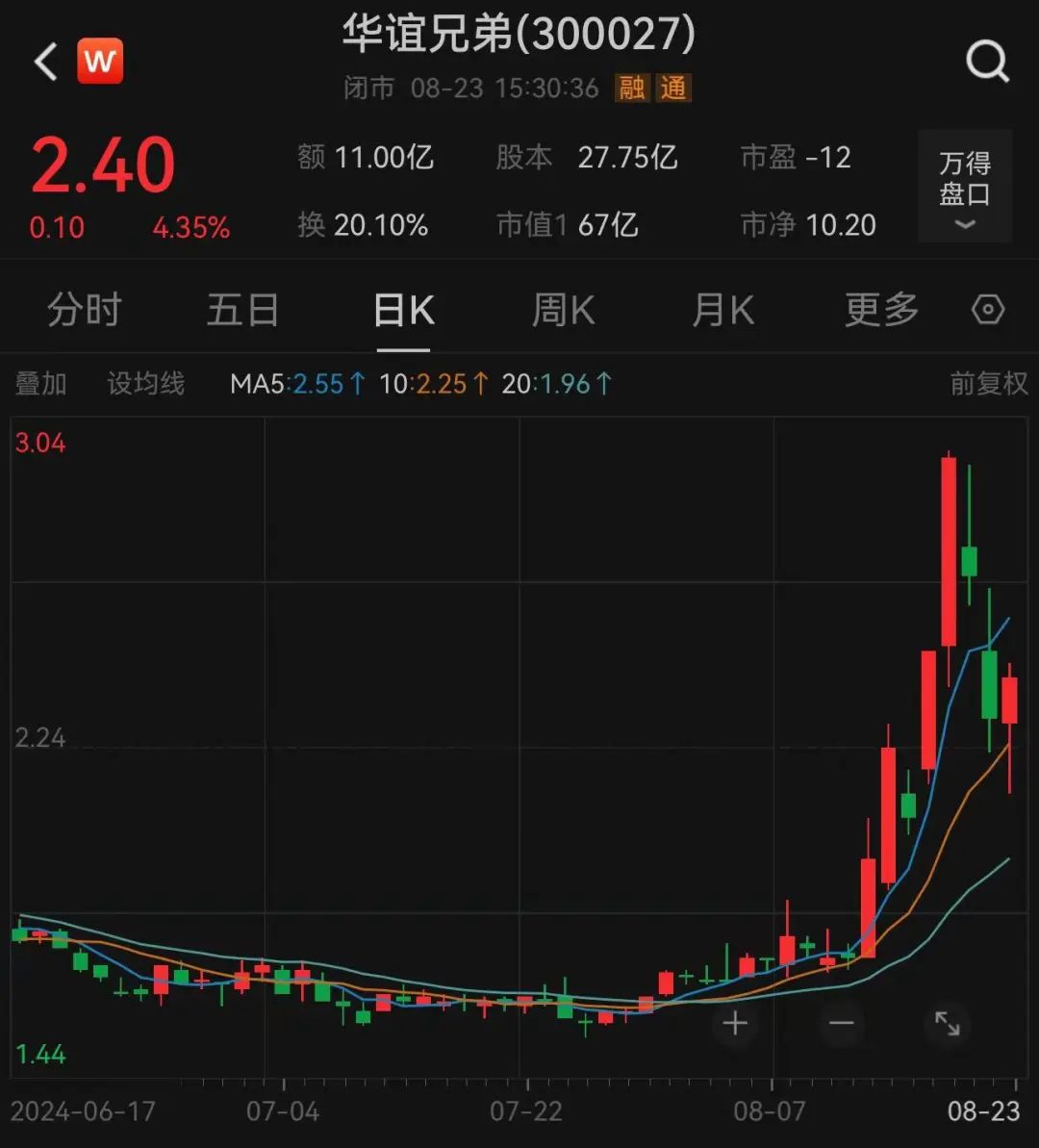This screenshot has width=1039, height=1148.
Task: Zoom in the K-line with plus
Action: click(x=735, y=1023)
